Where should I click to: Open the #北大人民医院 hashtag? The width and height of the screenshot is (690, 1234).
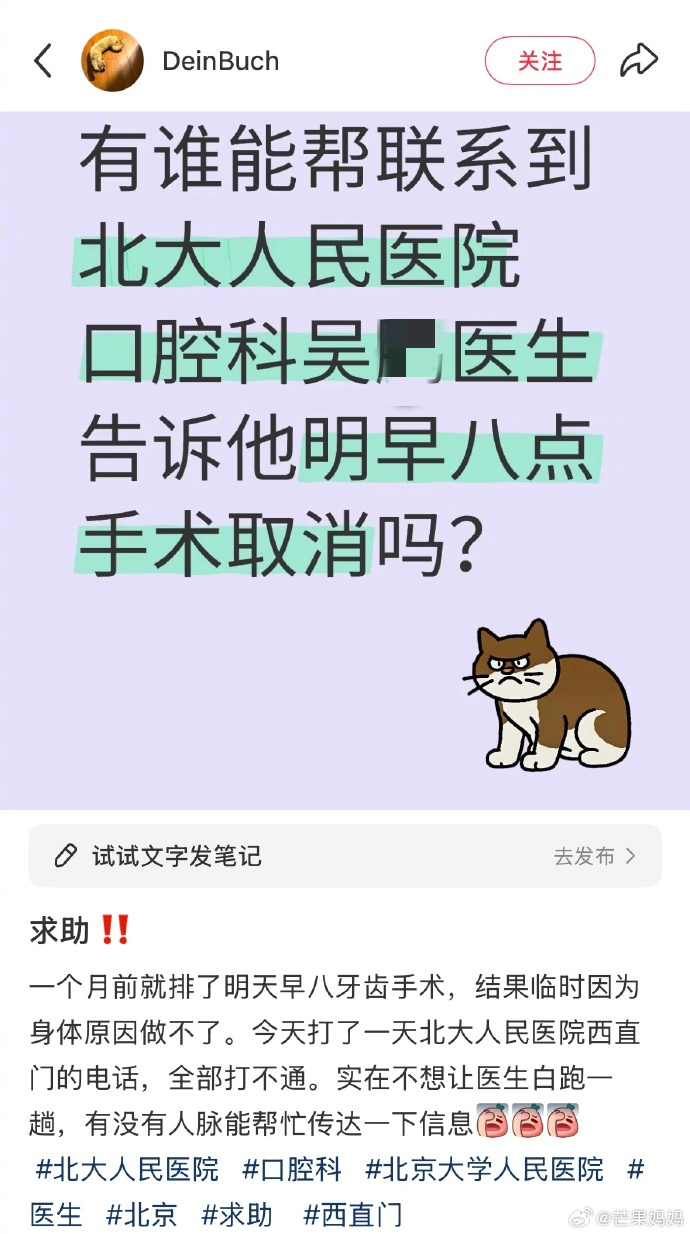[x=127, y=1169]
